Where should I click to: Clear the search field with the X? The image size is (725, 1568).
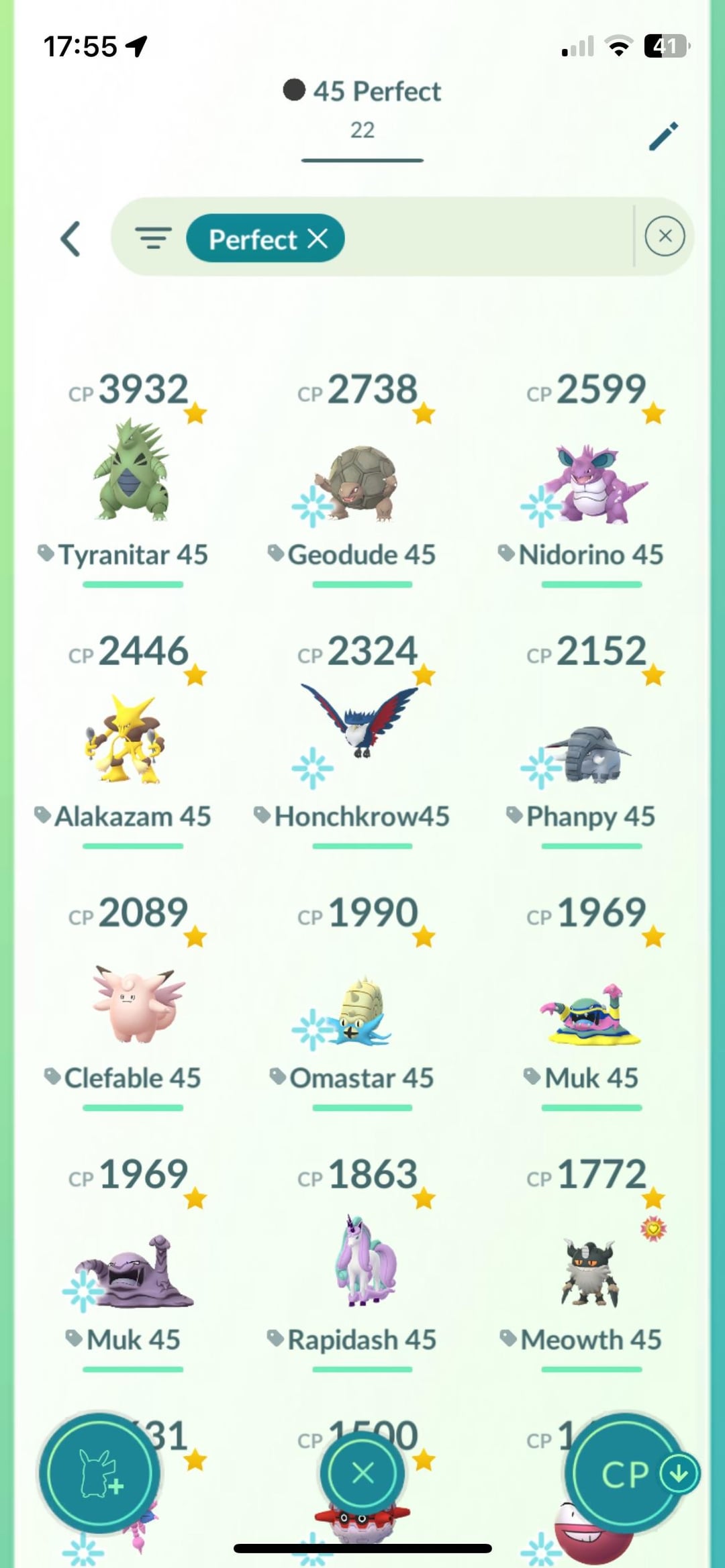(x=665, y=236)
